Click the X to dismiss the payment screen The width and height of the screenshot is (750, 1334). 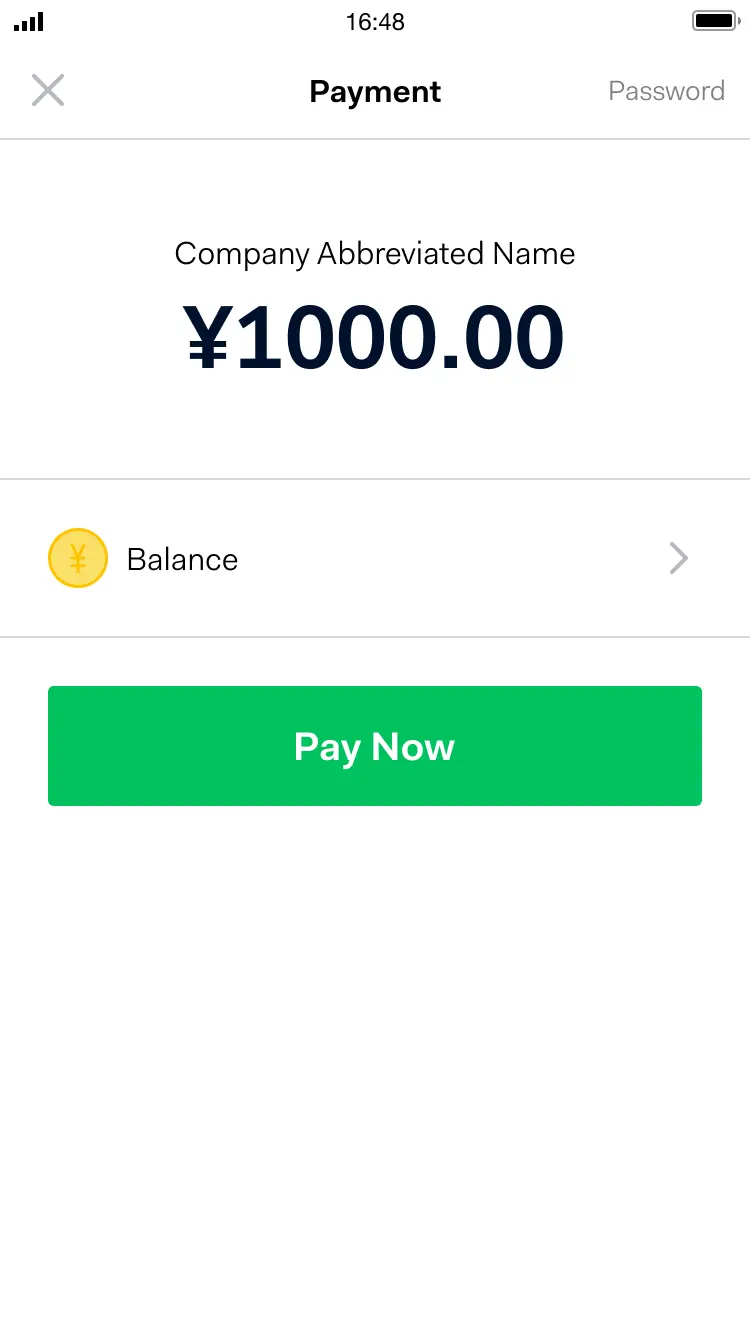(x=47, y=90)
